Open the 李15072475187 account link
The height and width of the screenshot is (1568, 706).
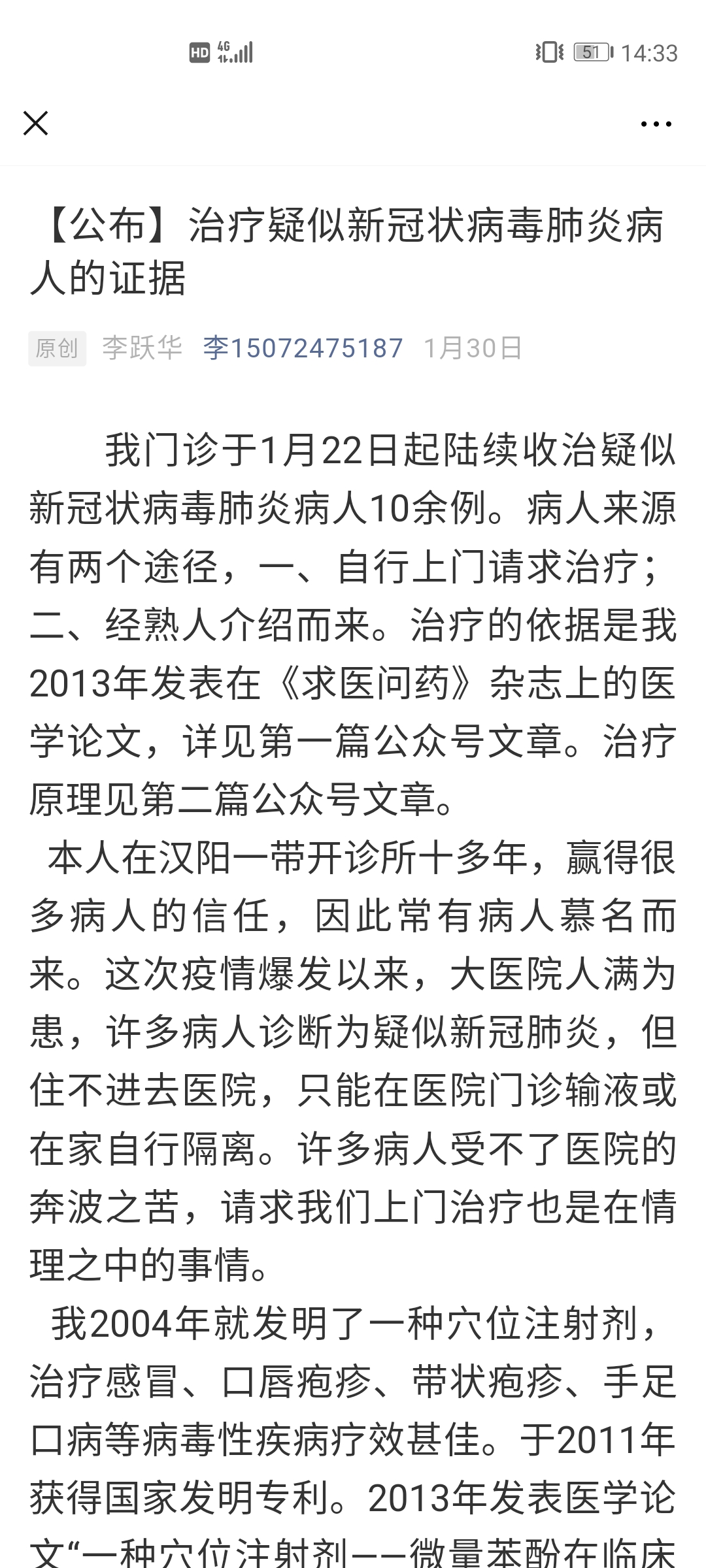tap(303, 348)
